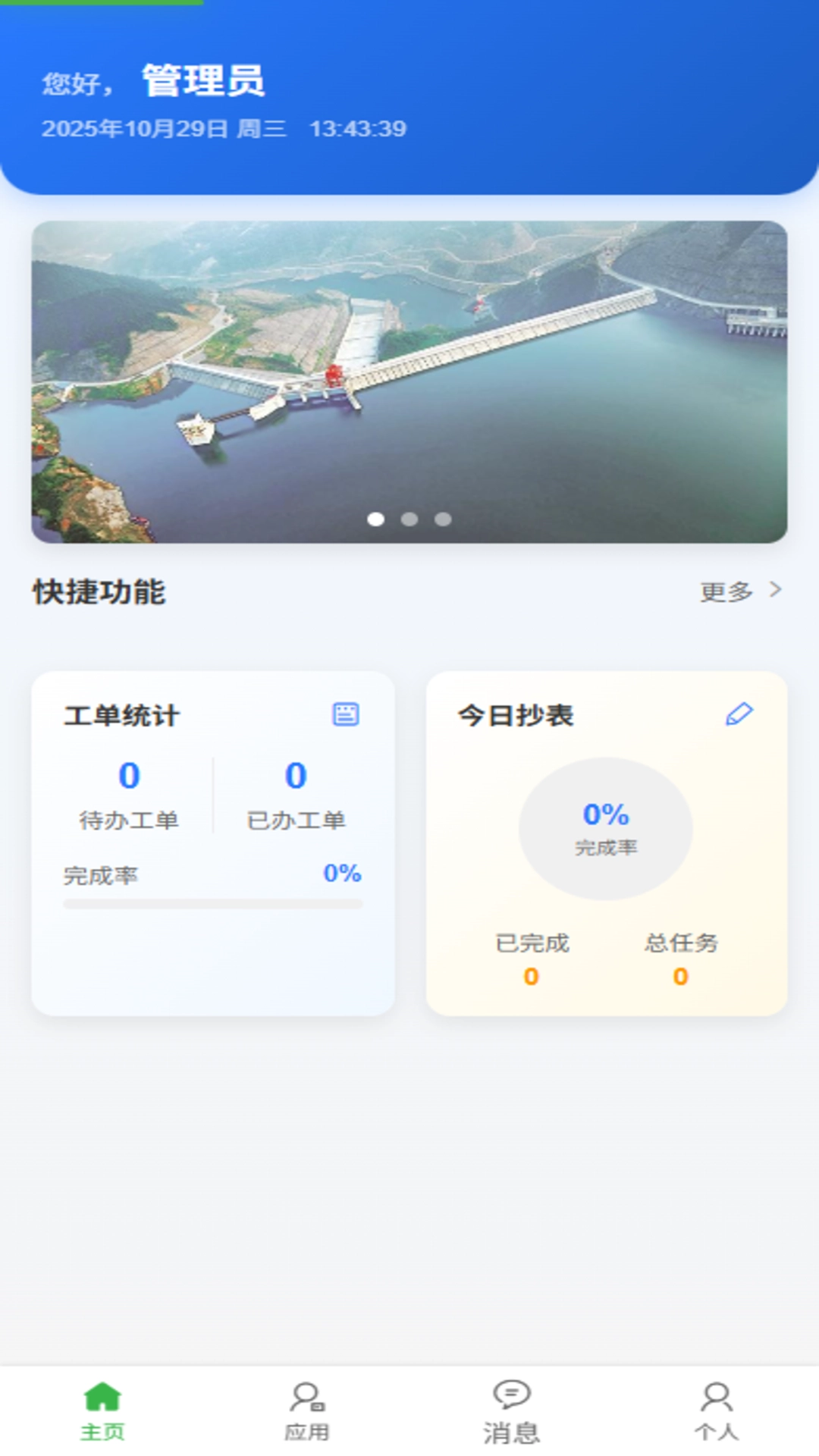The image size is (819, 1456).
Task: Select the third carousel indicator dot
Action: click(443, 519)
